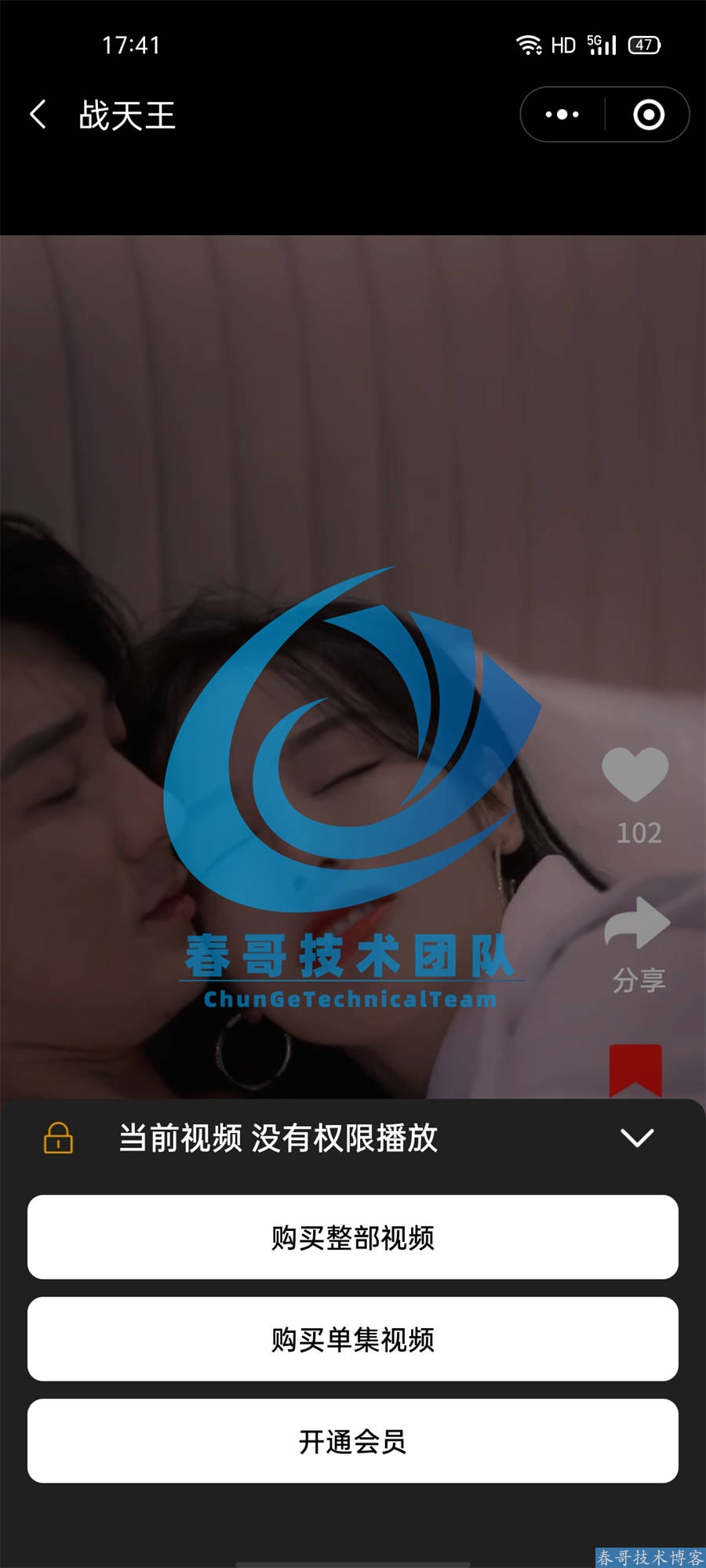The width and height of the screenshot is (706, 1568).
Task: Select 购买整部视频 to buy full series
Action: click(353, 1237)
